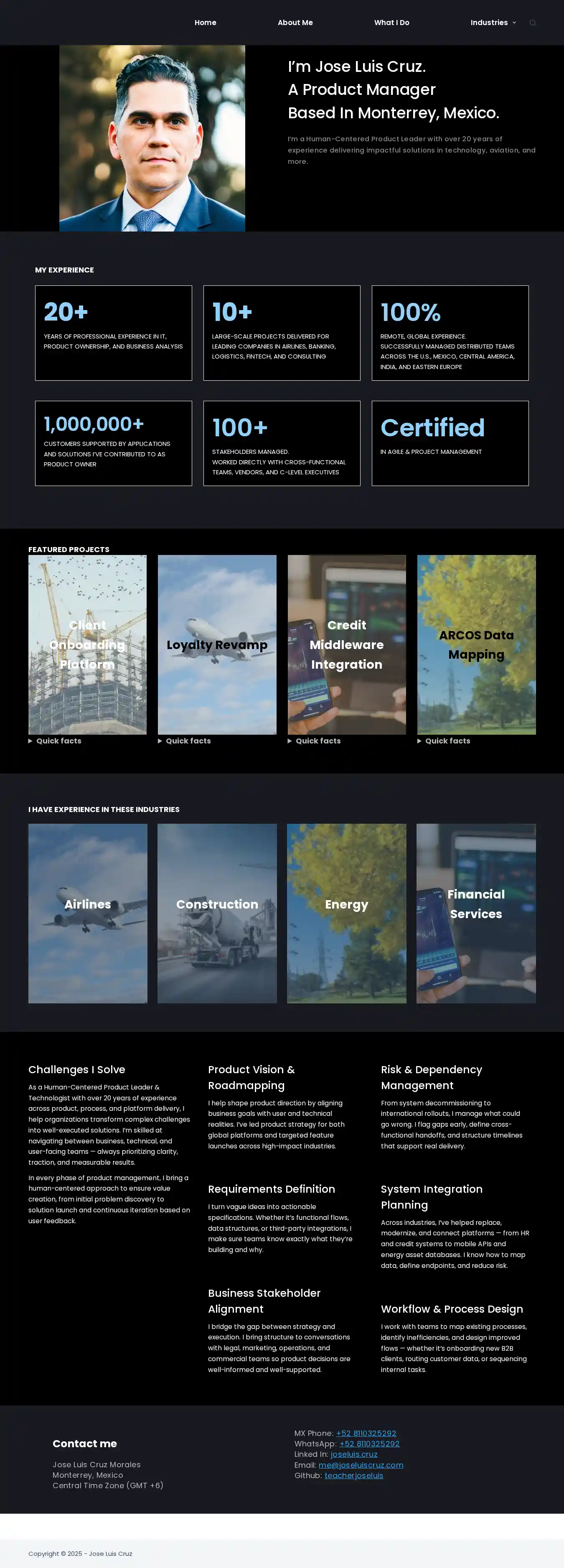564x1568 pixels.
Task: Open the Construction industry card
Action: [217, 913]
